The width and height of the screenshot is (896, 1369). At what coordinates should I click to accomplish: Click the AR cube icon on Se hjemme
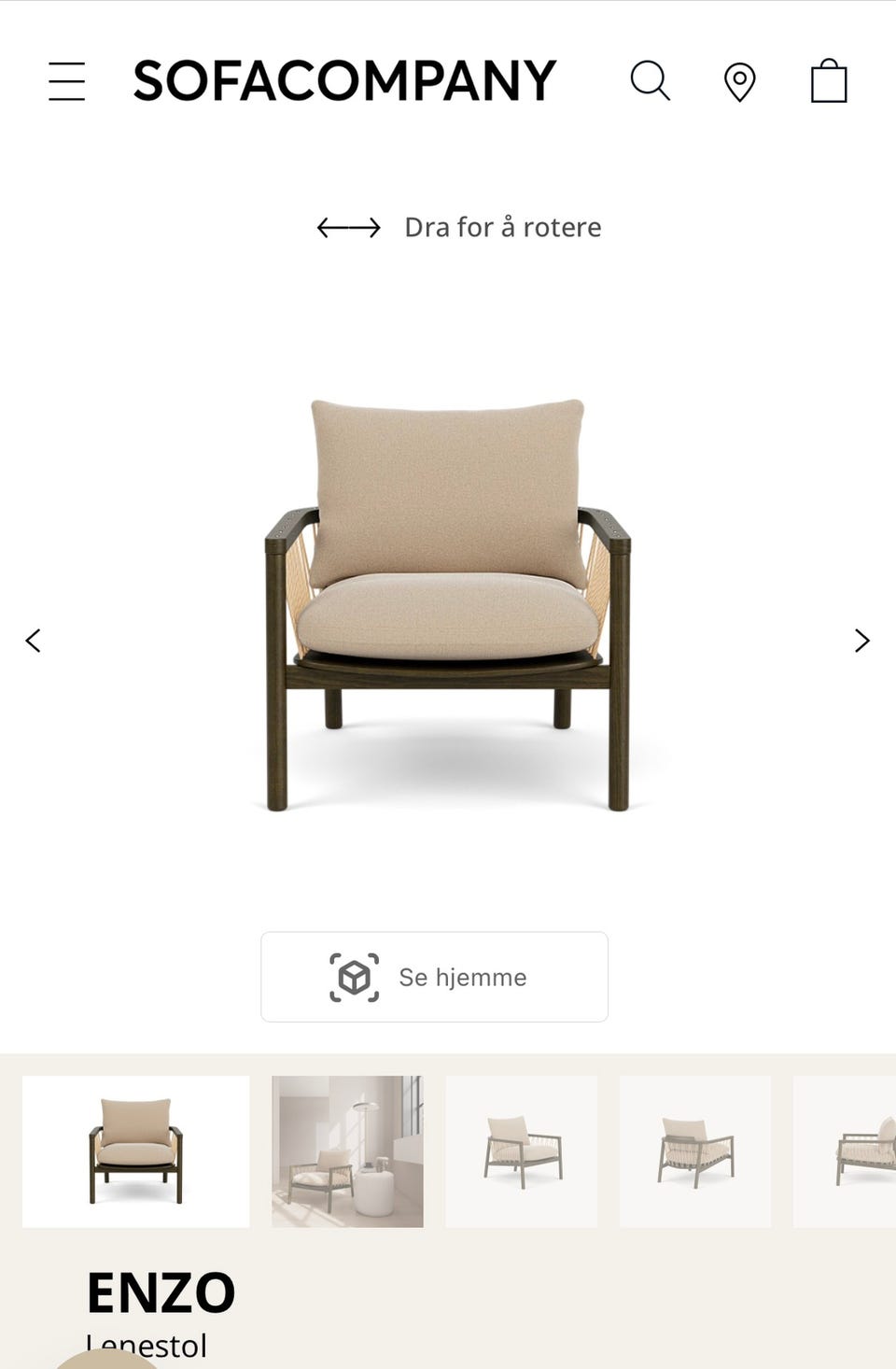coord(352,976)
